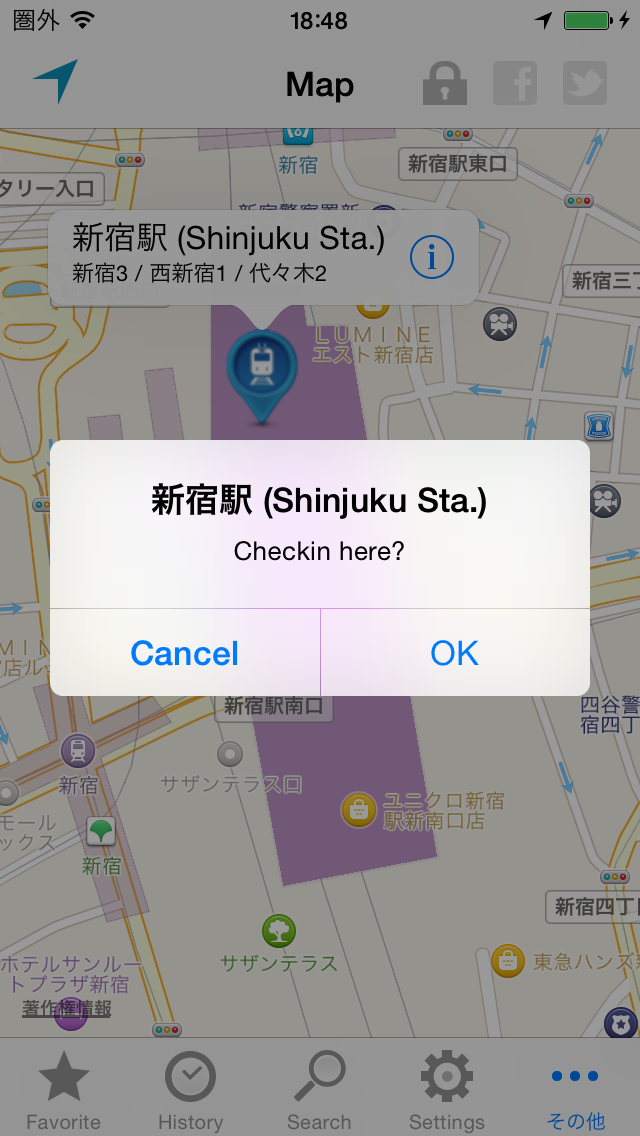The width and height of the screenshot is (640, 1136).
Task: Go to the Search tab
Action: click(x=319, y=1090)
